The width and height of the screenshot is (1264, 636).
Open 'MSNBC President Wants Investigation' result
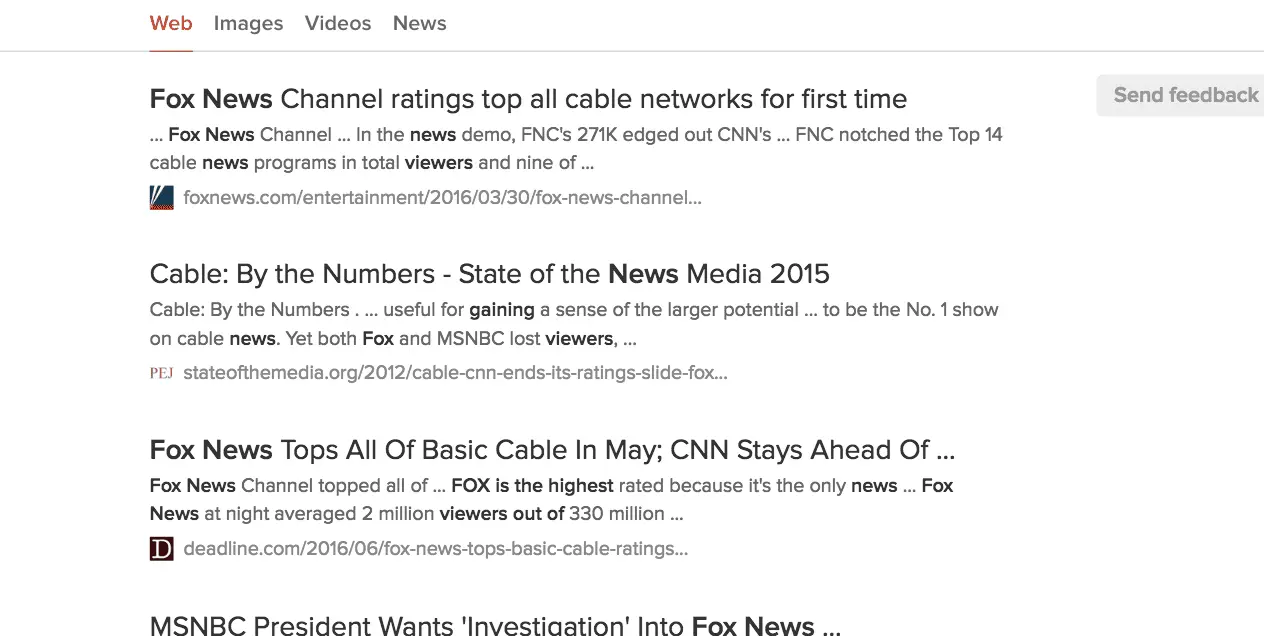[495, 625]
